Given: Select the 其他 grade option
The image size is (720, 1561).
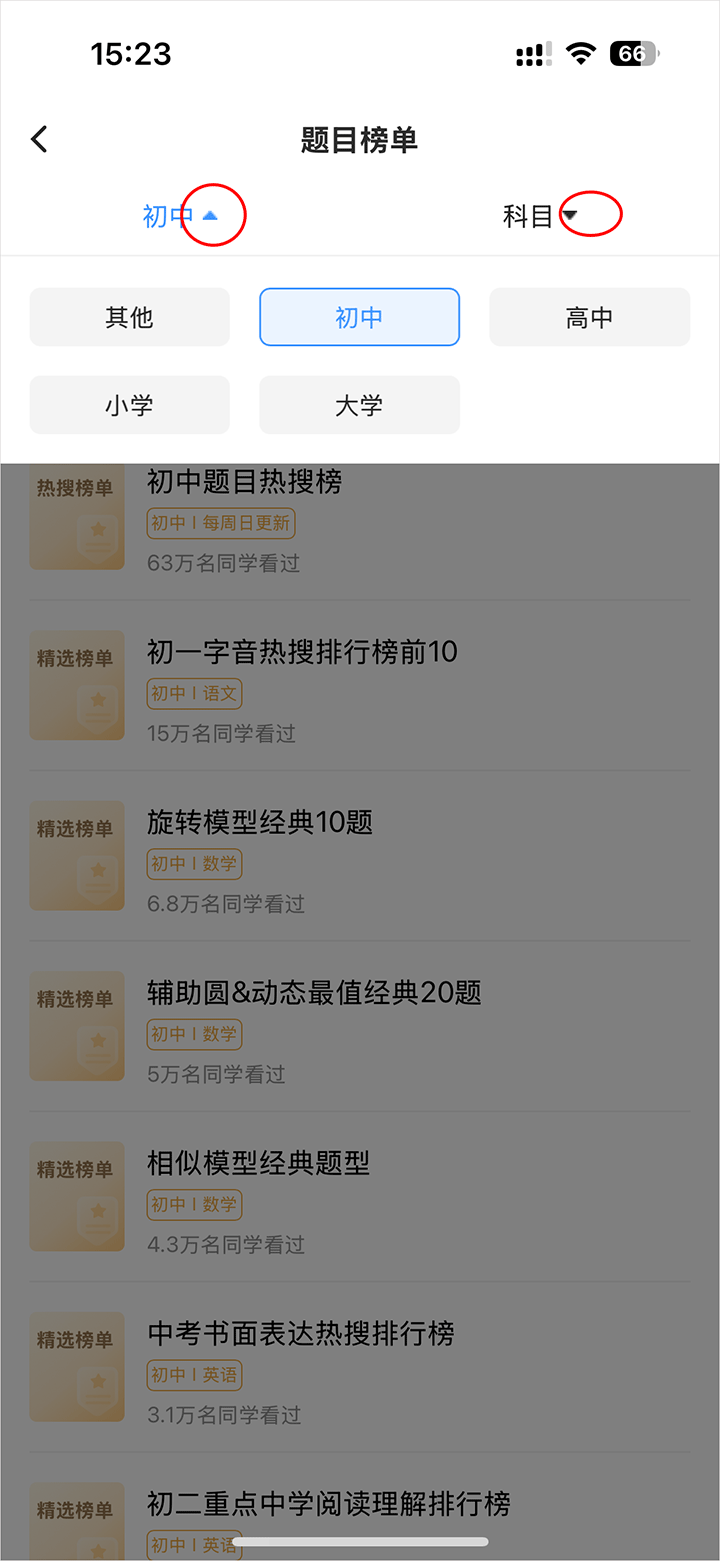Looking at the screenshot, I should tap(130, 318).
